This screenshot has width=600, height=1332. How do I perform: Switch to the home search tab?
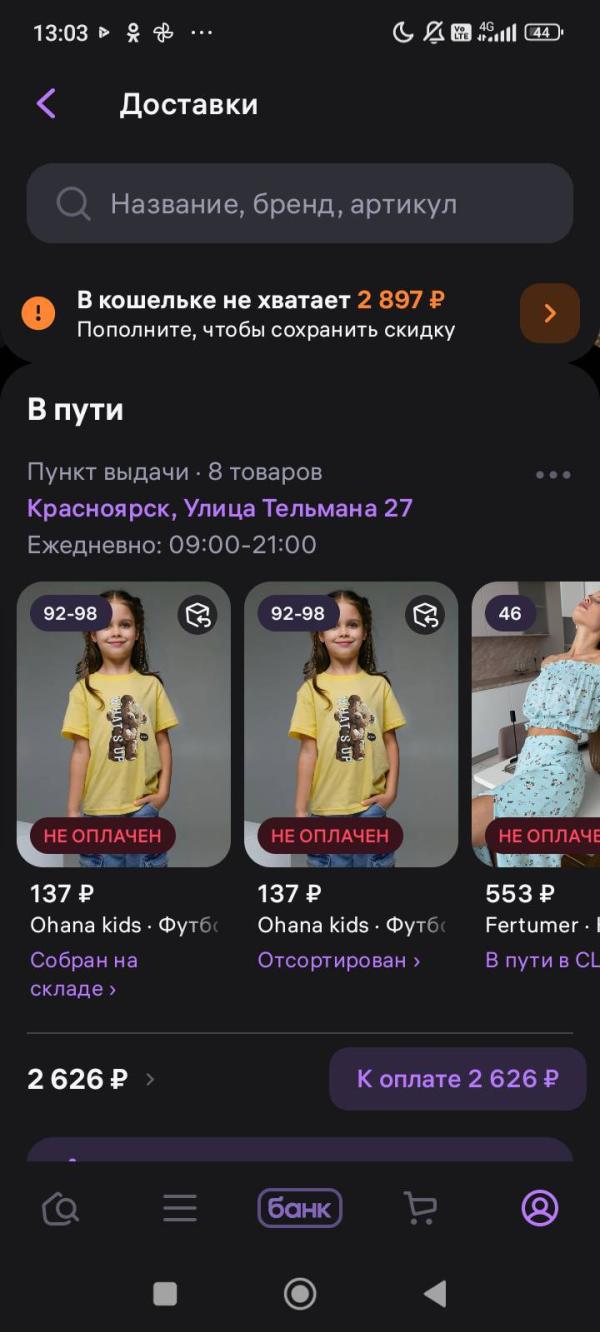tap(60, 1209)
